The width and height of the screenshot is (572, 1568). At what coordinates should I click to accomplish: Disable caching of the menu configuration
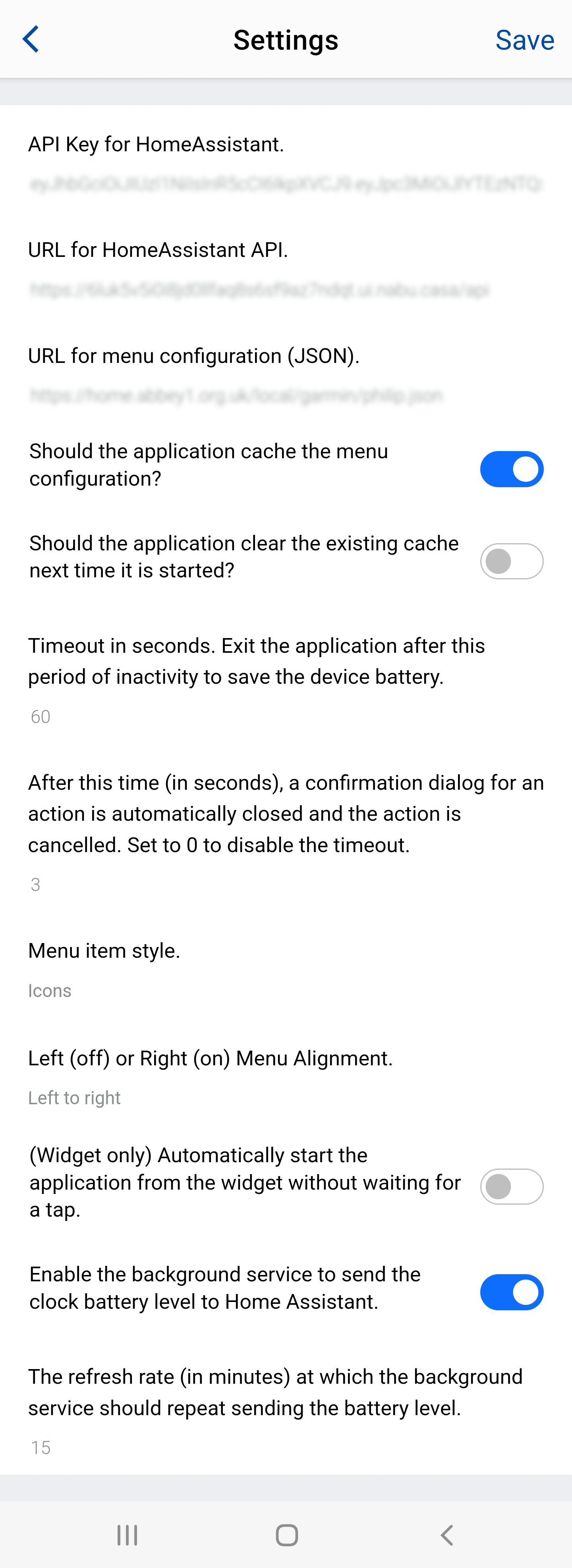tap(511, 469)
